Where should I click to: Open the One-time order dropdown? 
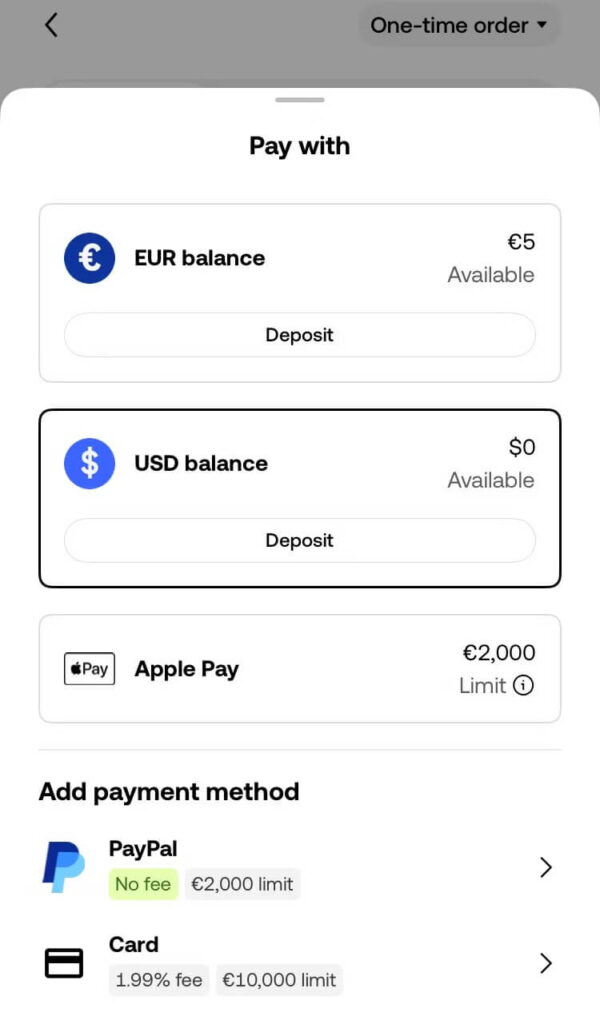point(458,26)
